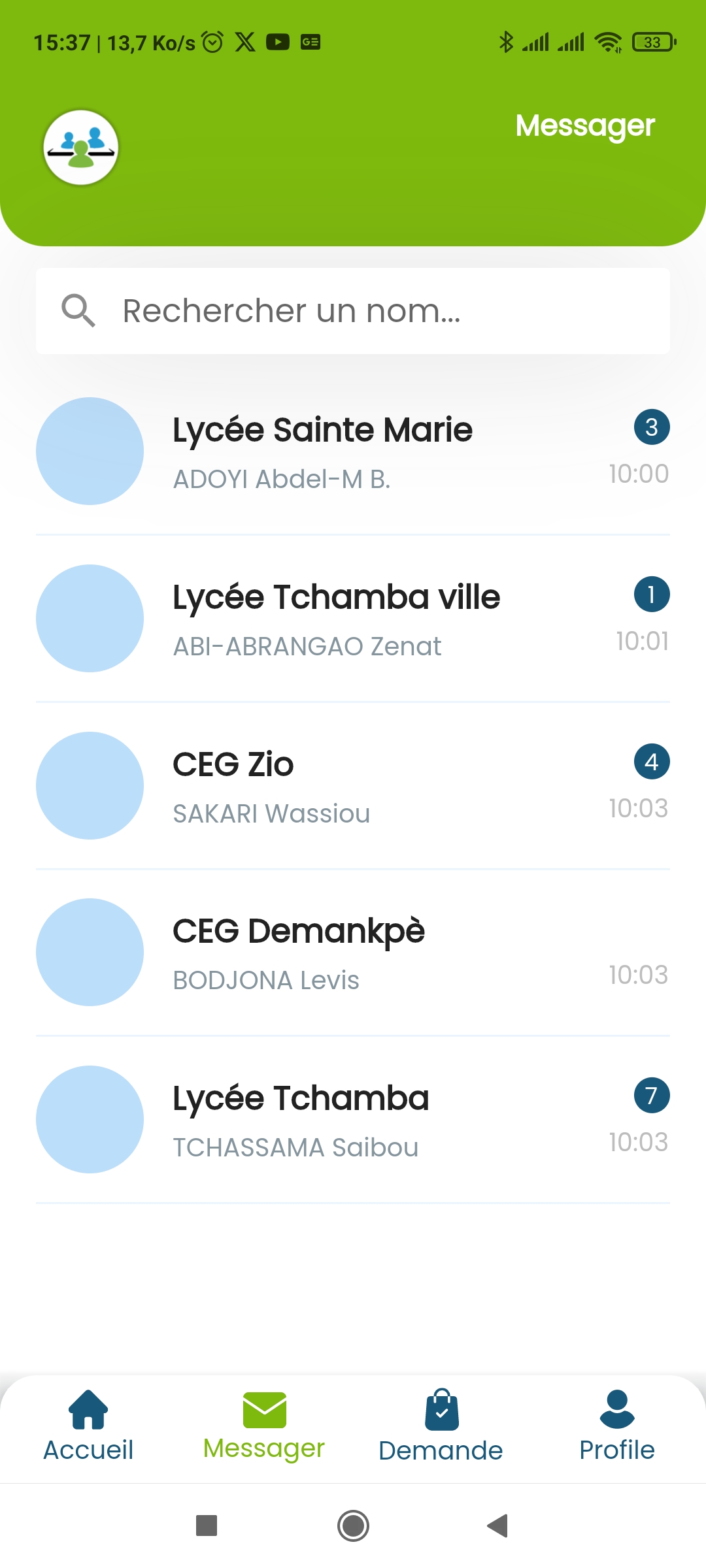Open the Lycée Tchamba ville conversation
This screenshot has height=1568, width=706.
coord(353,619)
